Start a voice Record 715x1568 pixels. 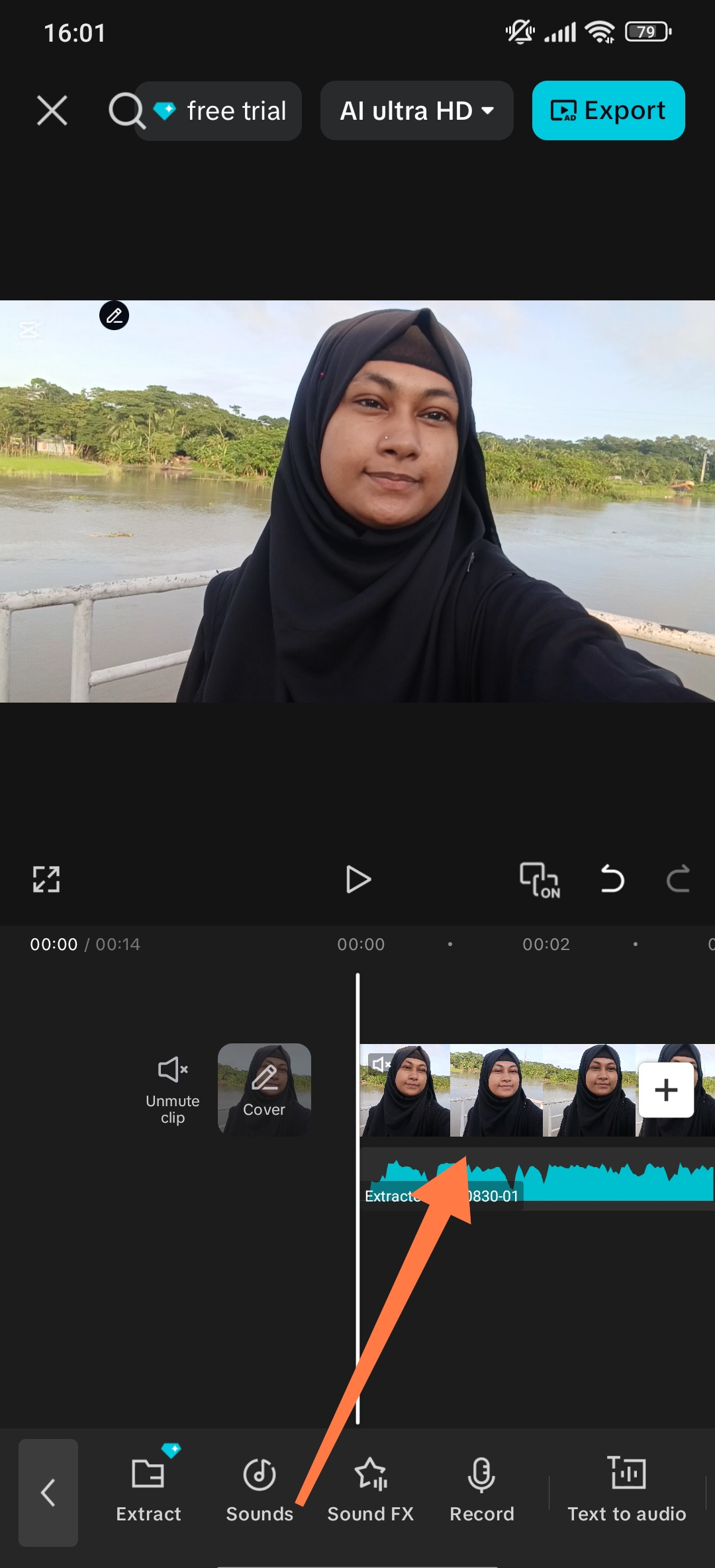[x=482, y=1490]
